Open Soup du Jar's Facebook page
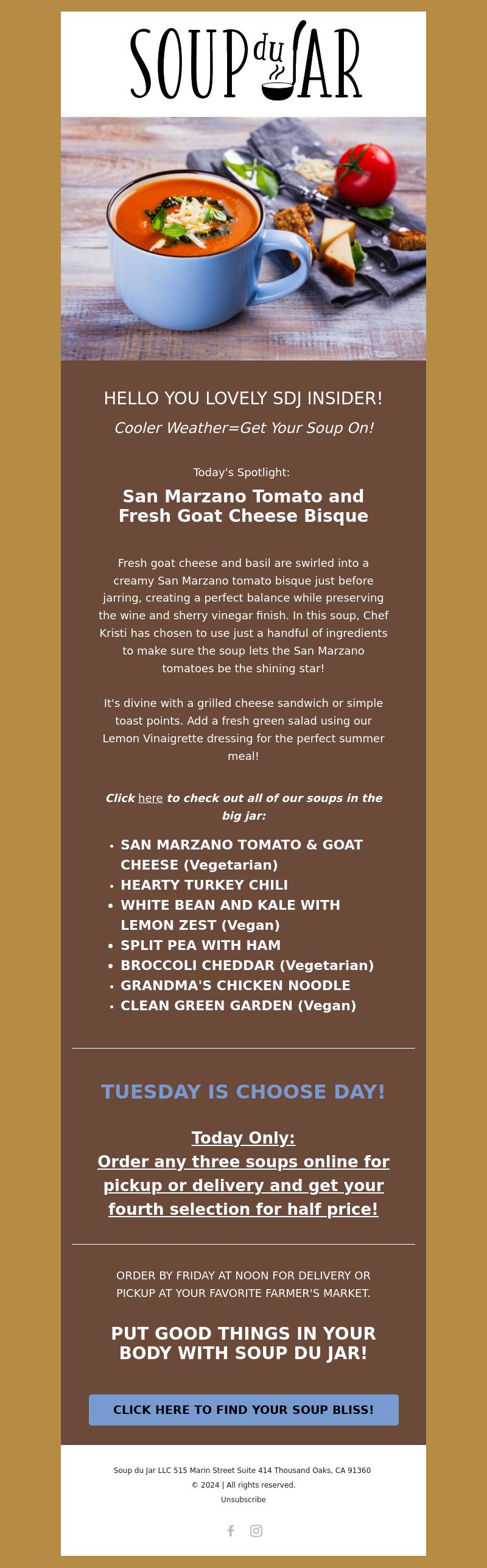This screenshot has width=487, height=1568. tap(231, 1530)
